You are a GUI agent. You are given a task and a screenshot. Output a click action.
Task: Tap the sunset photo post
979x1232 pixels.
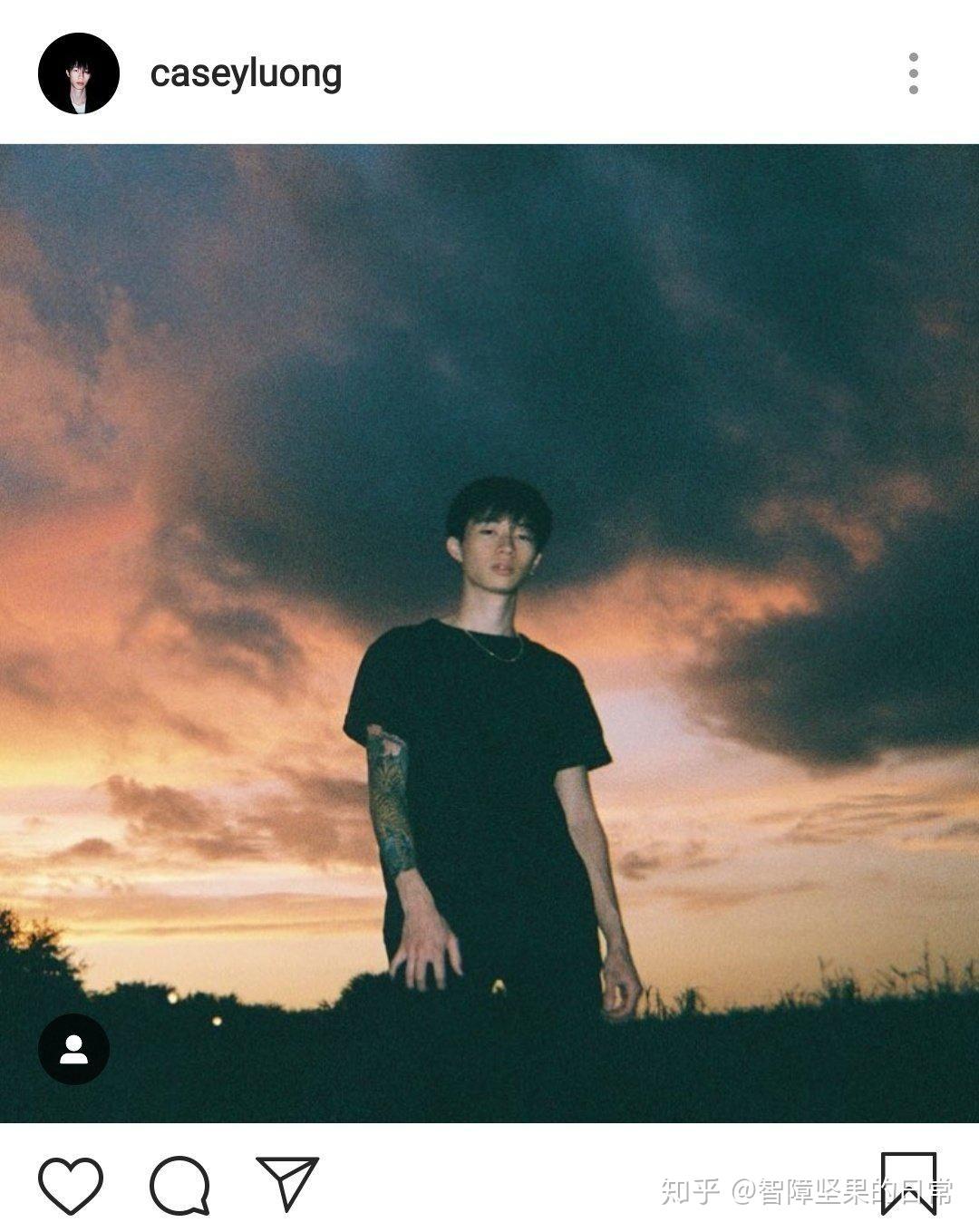[489, 633]
